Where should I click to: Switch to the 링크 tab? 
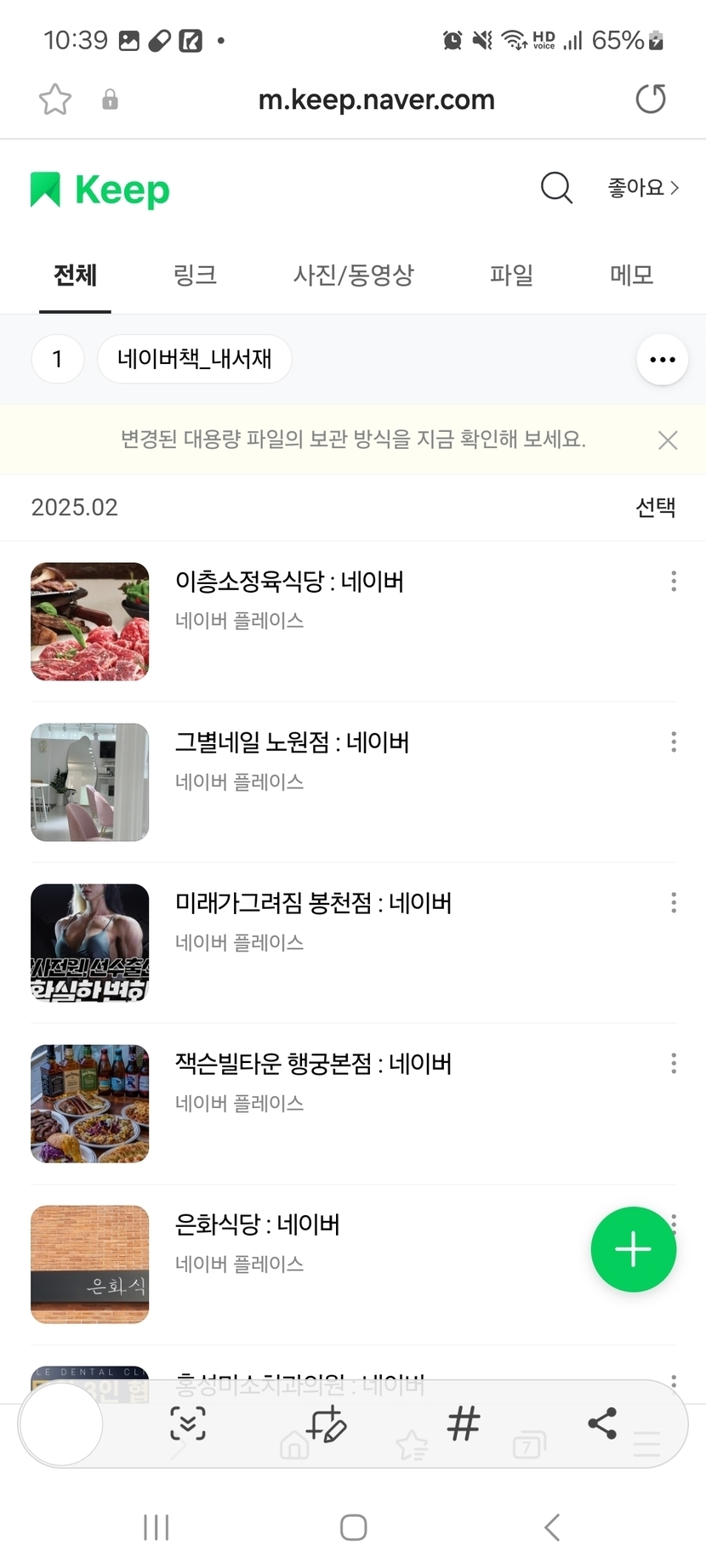pos(195,275)
